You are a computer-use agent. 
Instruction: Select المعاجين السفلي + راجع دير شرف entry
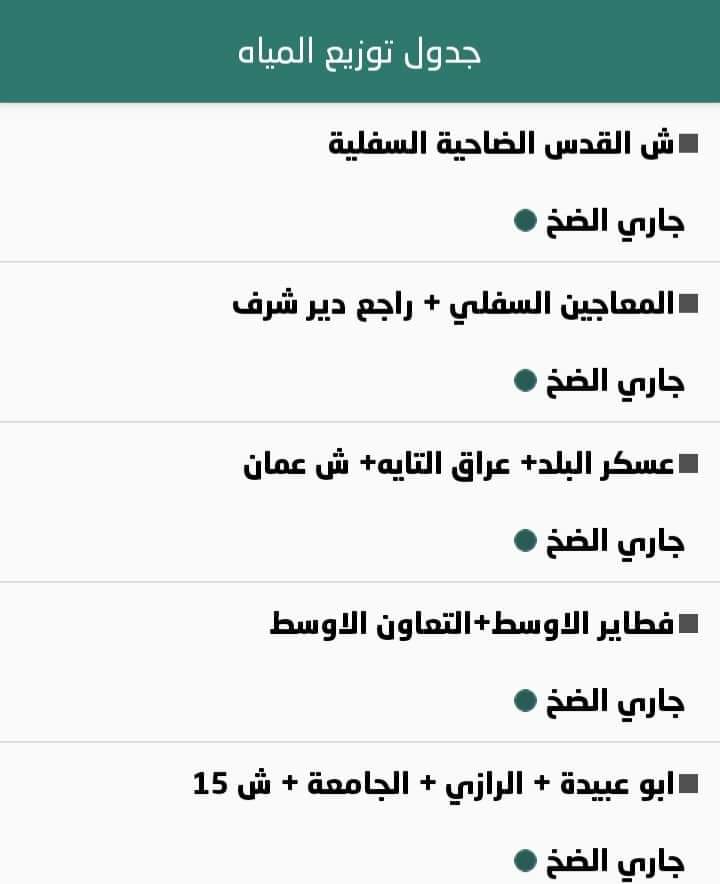click(x=455, y=305)
